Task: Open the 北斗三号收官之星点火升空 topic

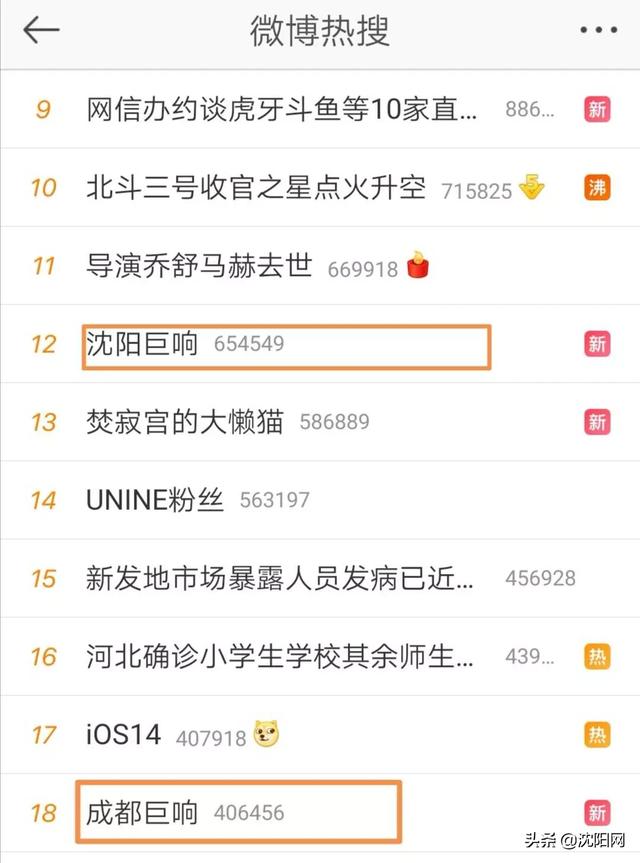Action: [x=256, y=187]
